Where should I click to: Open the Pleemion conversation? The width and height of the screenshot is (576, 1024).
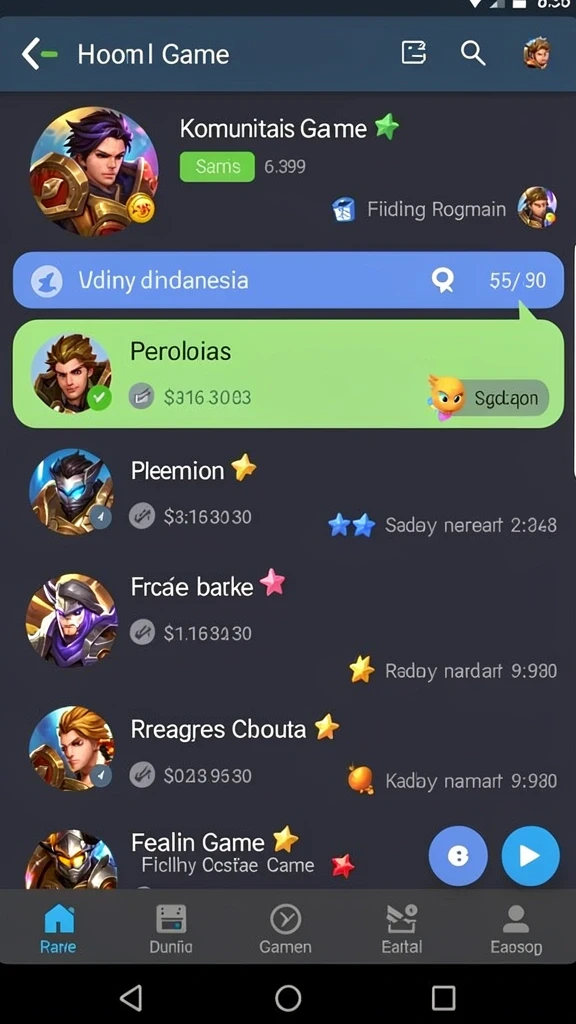pos(288,493)
